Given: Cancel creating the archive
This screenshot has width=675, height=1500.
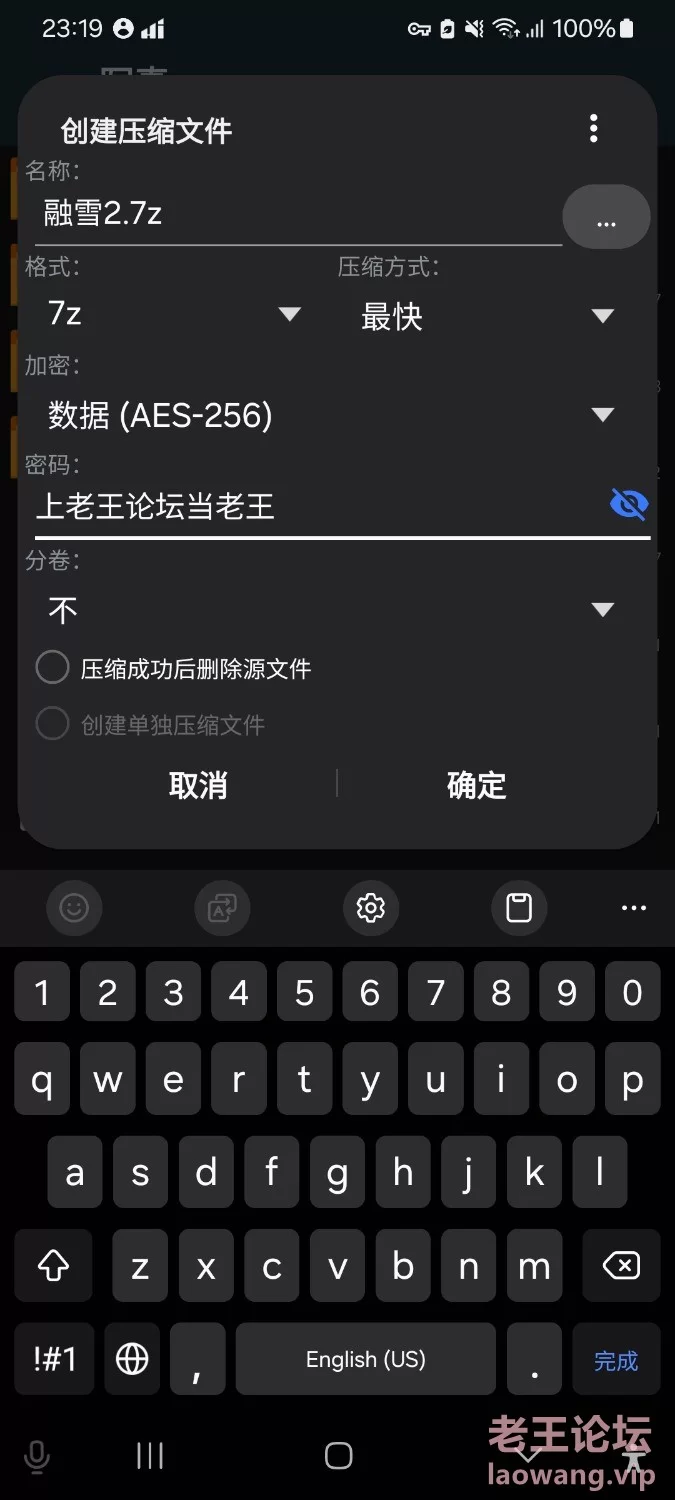Looking at the screenshot, I should (x=198, y=785).
